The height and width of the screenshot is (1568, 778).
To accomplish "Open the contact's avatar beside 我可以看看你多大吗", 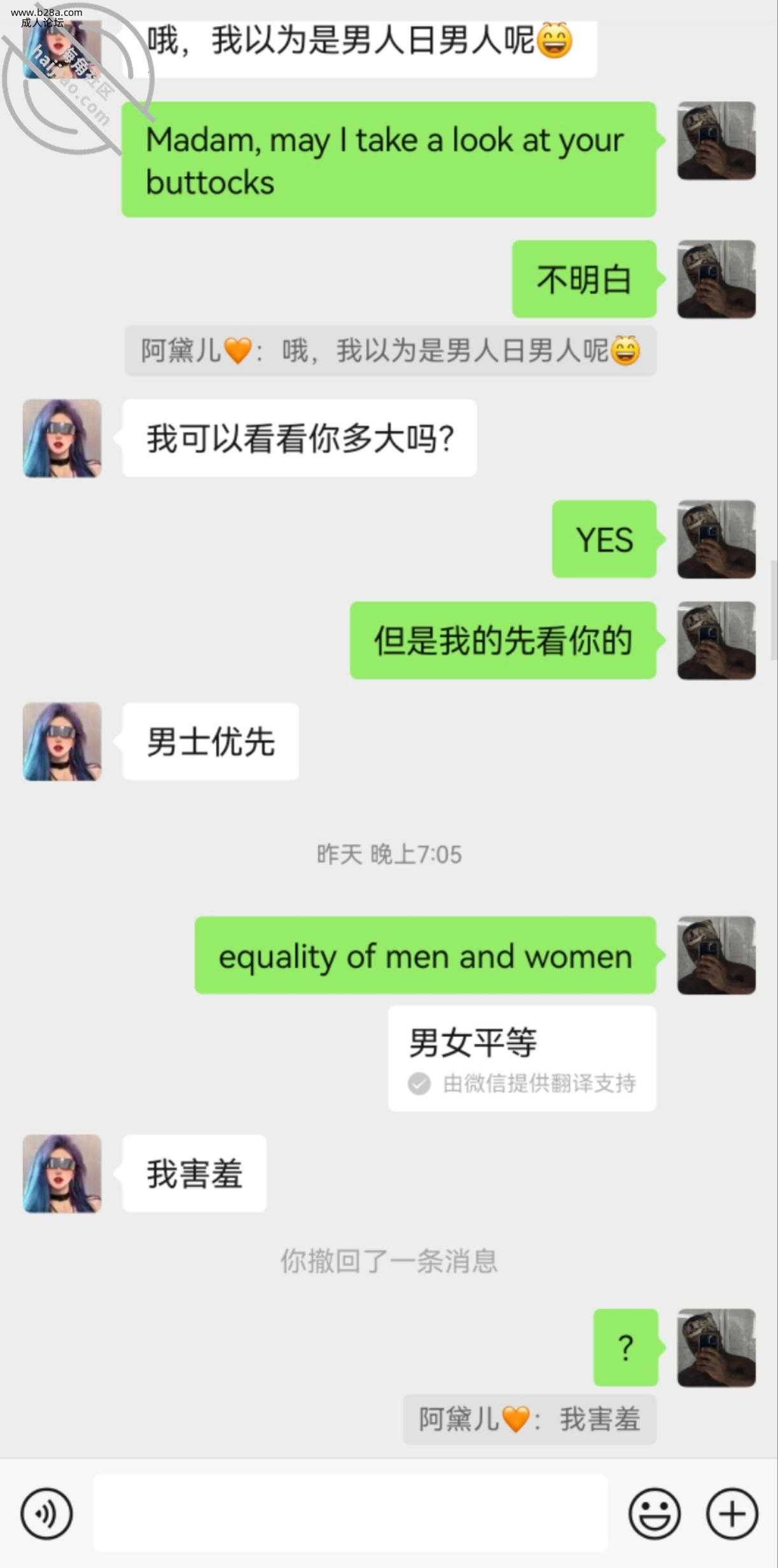I will click(x=62, y=438).
